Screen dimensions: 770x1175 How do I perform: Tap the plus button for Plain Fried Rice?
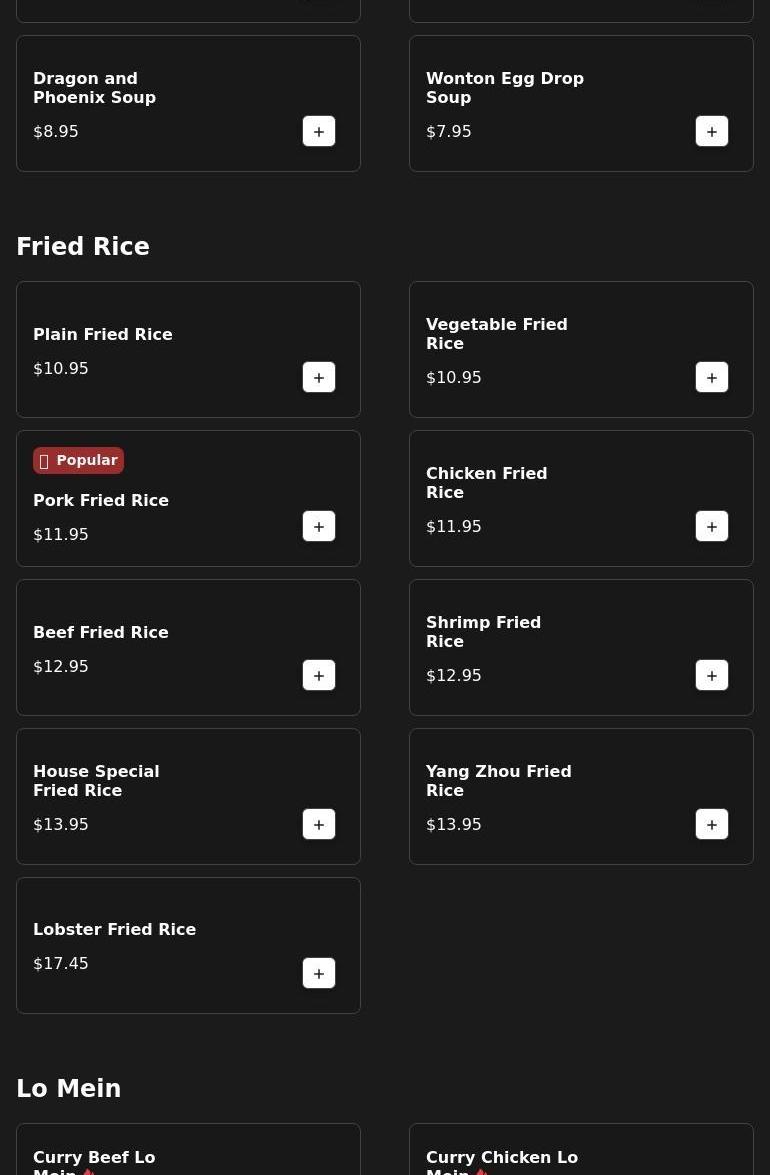(319, 378)
